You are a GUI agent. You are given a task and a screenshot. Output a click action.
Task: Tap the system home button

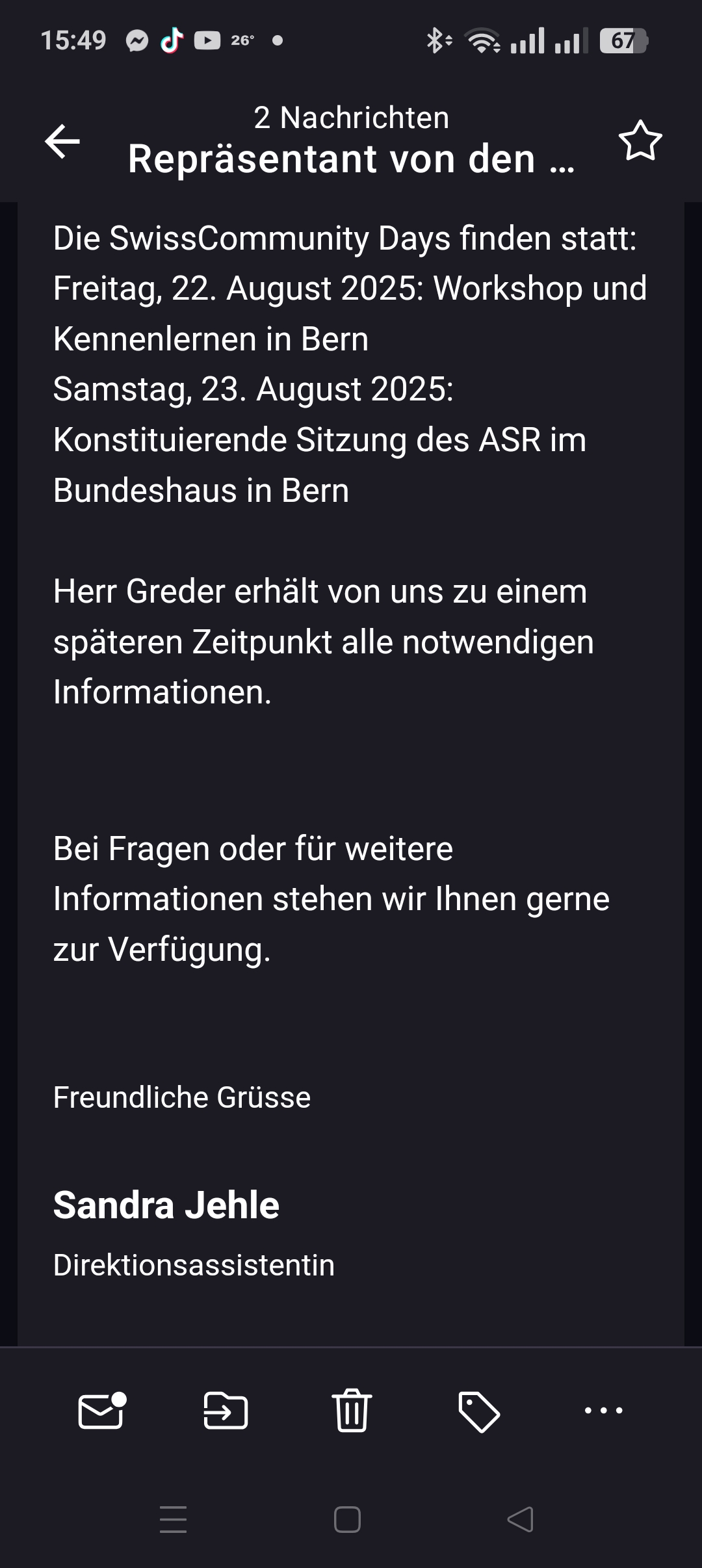click(347, 1519)
